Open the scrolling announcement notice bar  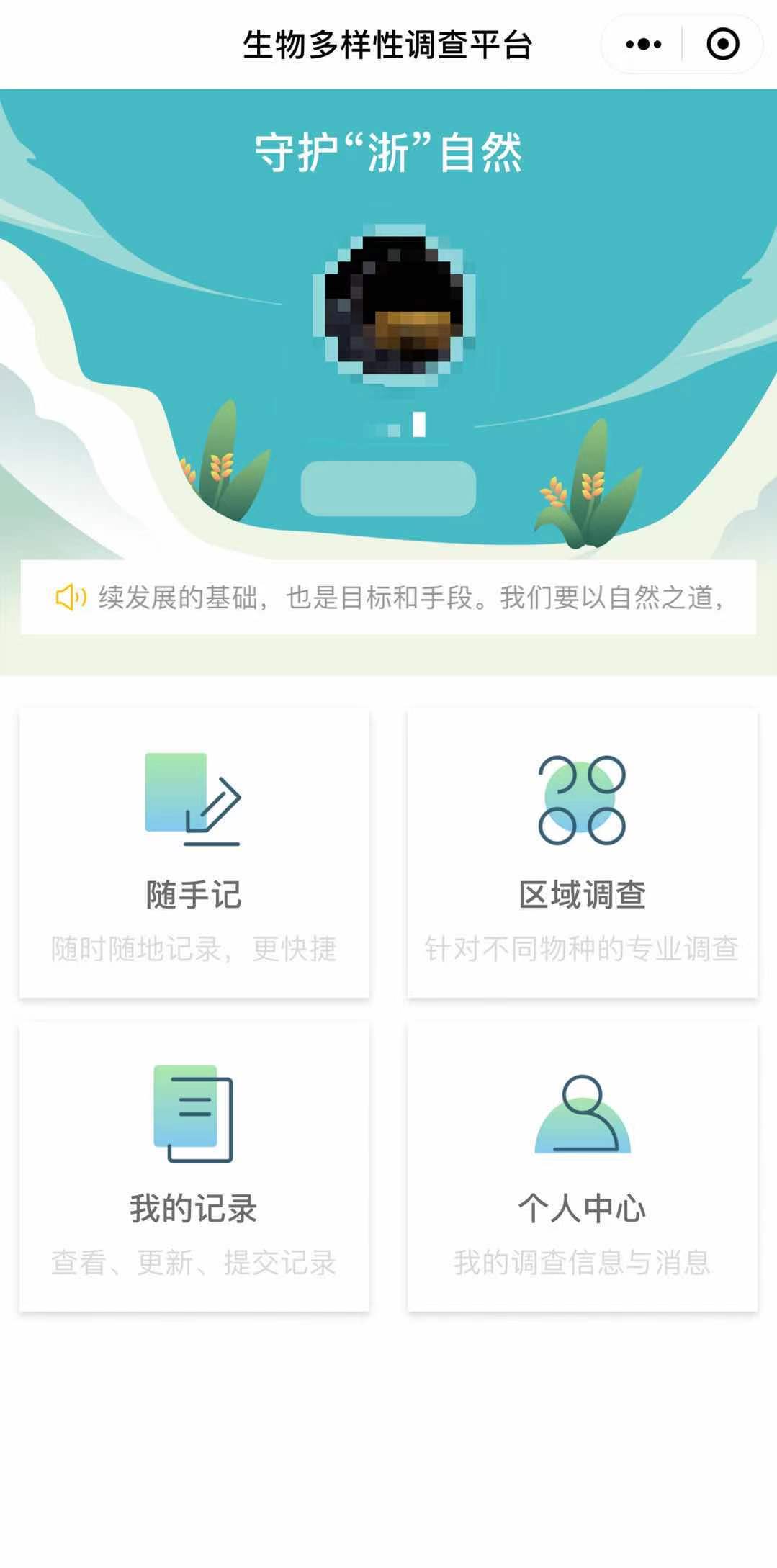point(389,598)
